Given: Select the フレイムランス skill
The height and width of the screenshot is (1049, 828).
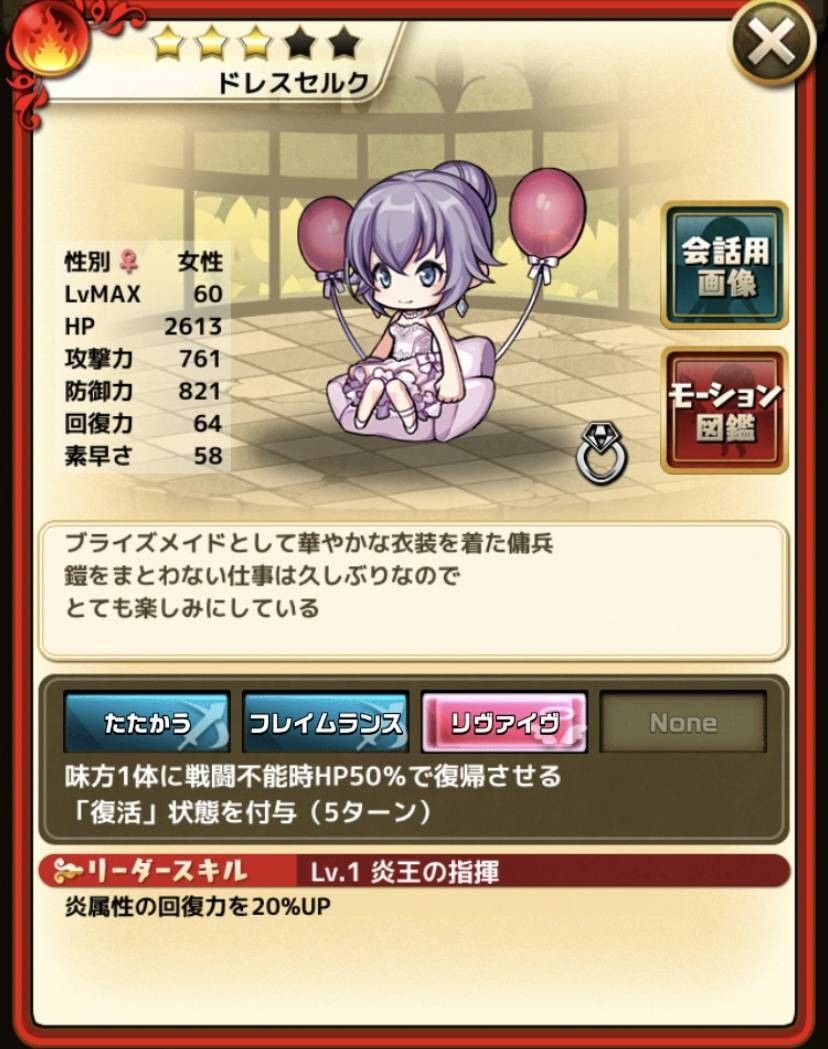Looking at the screenshot, I should pos(325,722).
